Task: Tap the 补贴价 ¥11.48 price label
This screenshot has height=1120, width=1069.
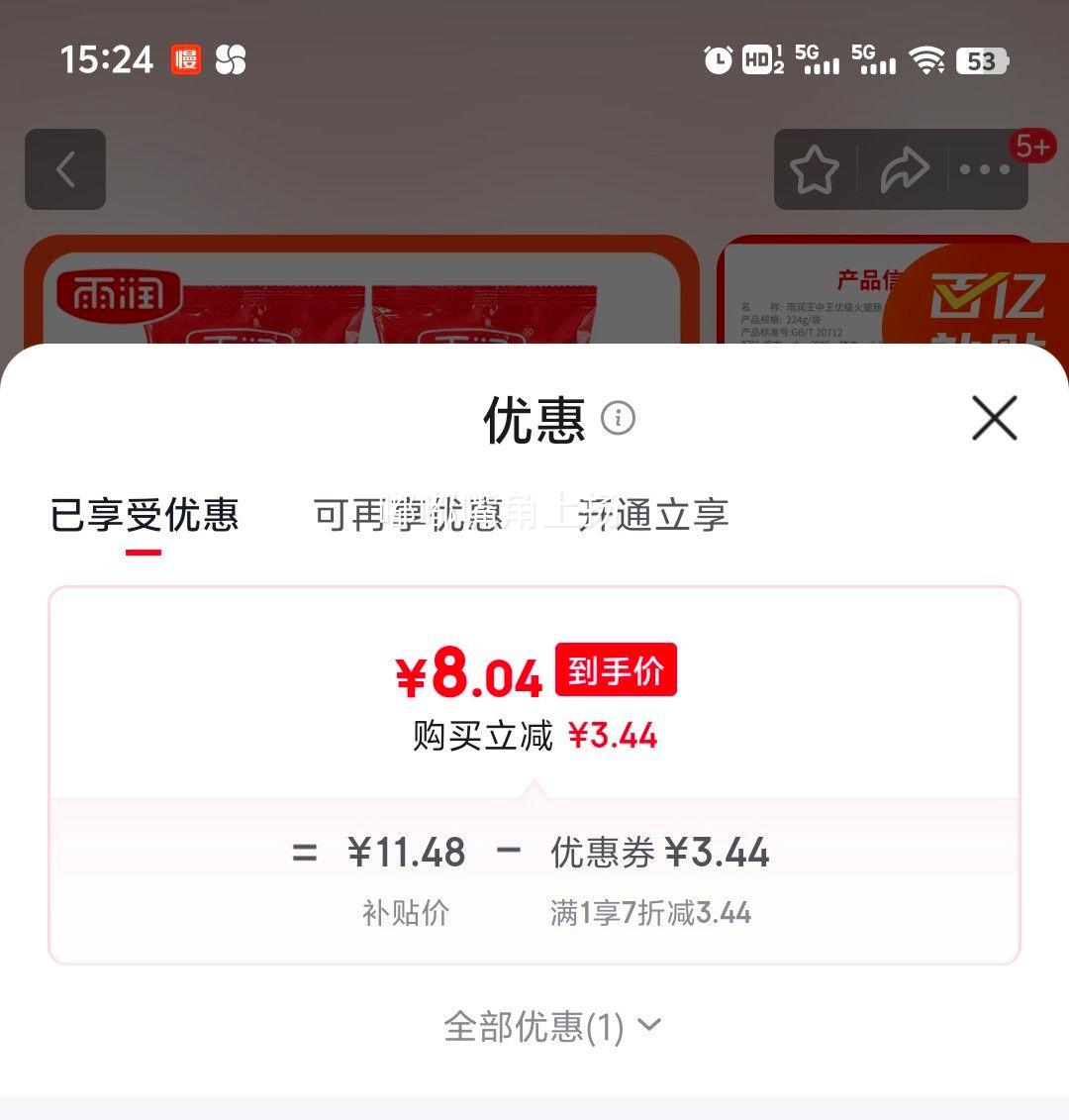Action: click(407, 852)
